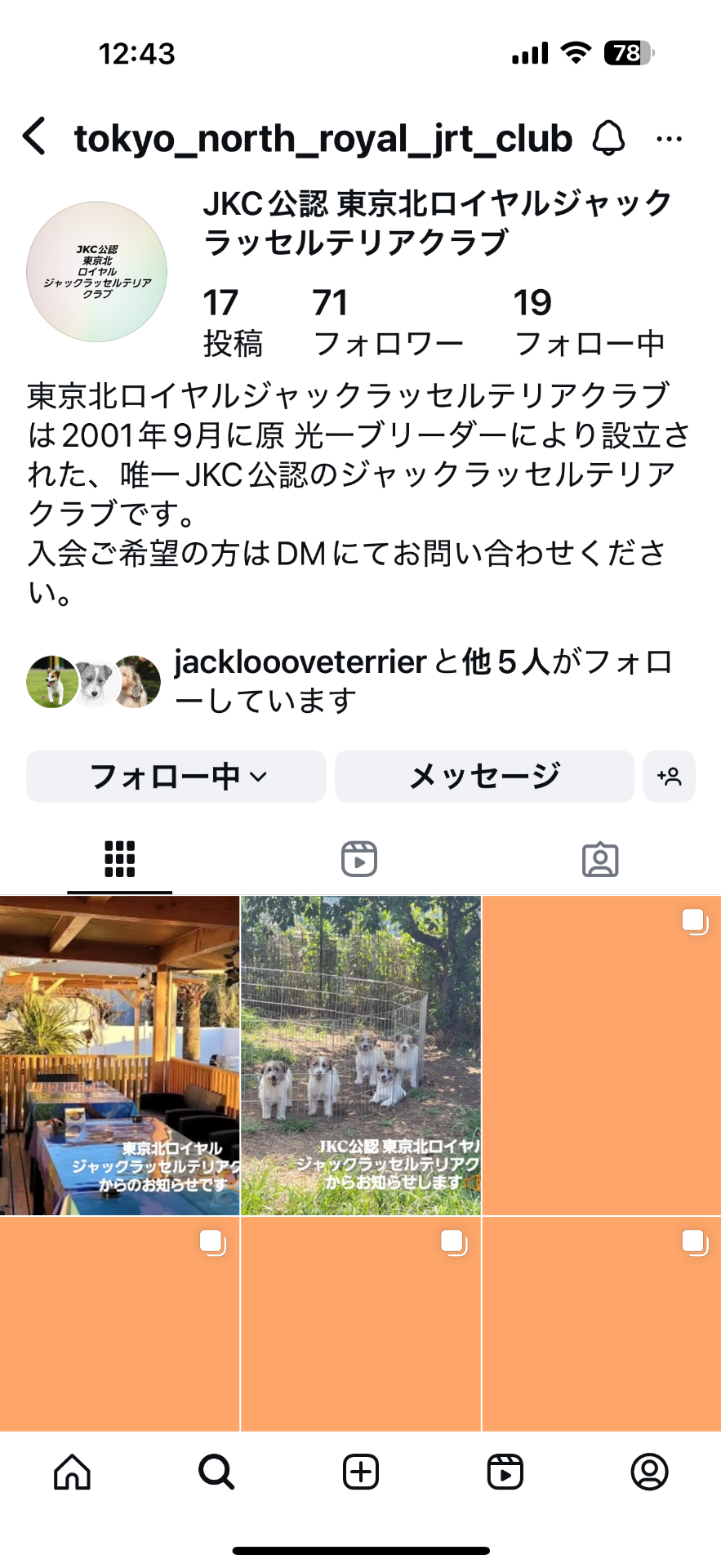Switch to the tagged photos tab

(600, 859)
